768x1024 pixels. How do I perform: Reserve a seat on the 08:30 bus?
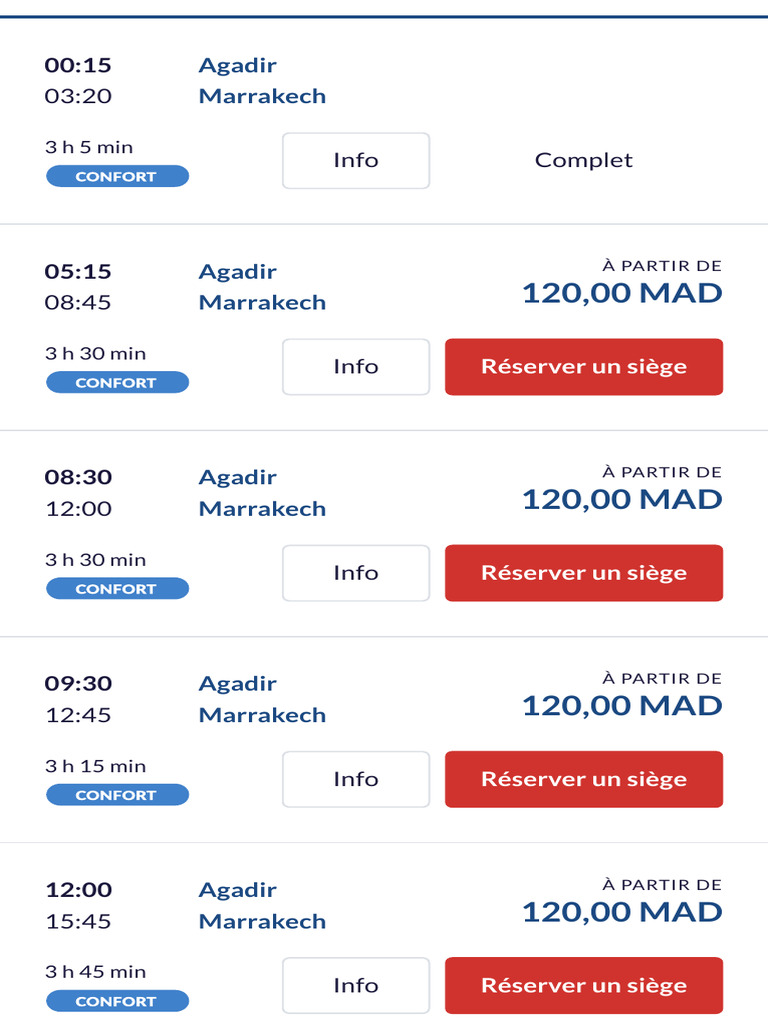(x=584, y=573)
